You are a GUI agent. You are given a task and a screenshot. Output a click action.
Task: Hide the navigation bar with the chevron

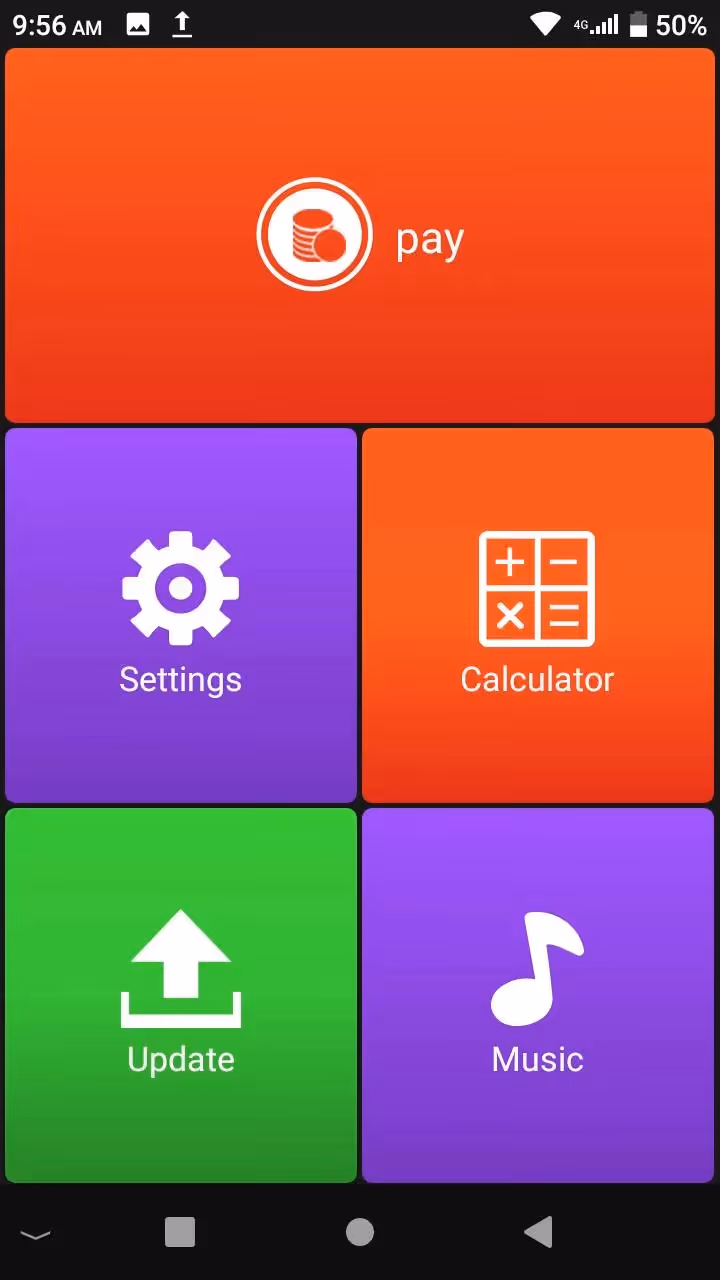(36, 1235)
